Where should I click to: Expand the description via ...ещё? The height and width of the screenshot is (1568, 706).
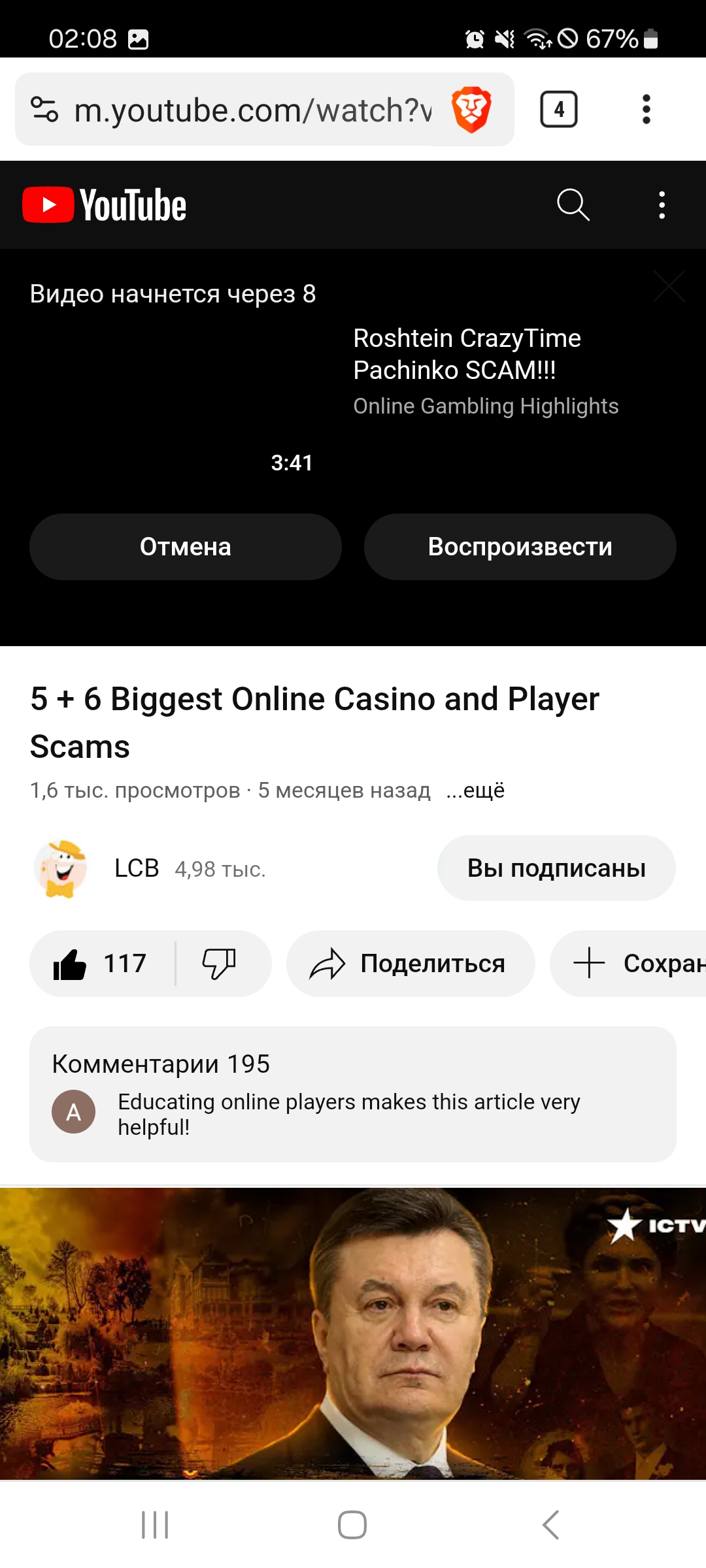click(475, 791)
